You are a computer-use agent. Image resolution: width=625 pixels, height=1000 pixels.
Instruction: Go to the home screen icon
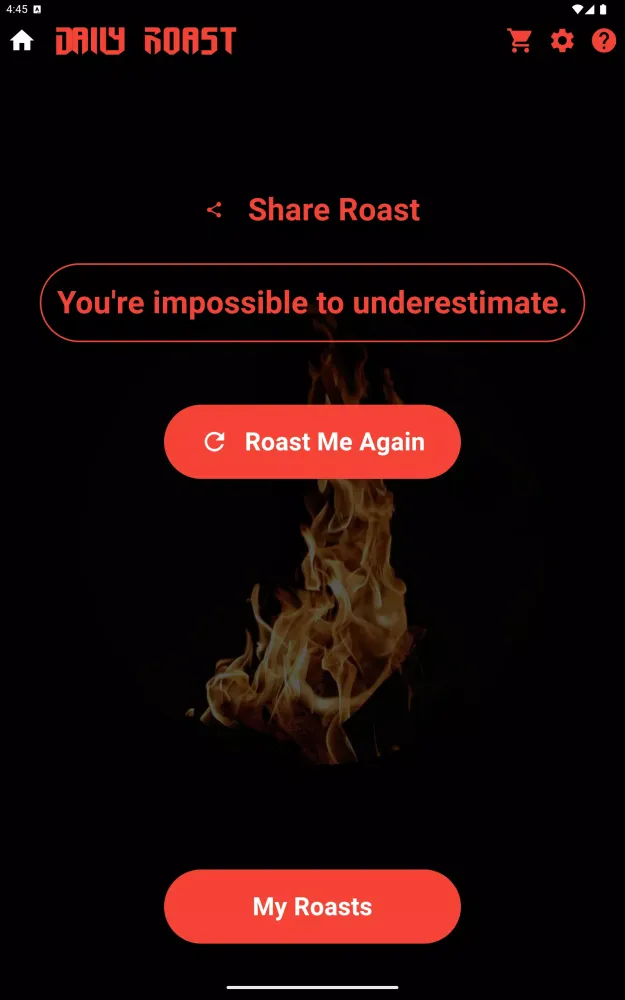tap(22, 41)
